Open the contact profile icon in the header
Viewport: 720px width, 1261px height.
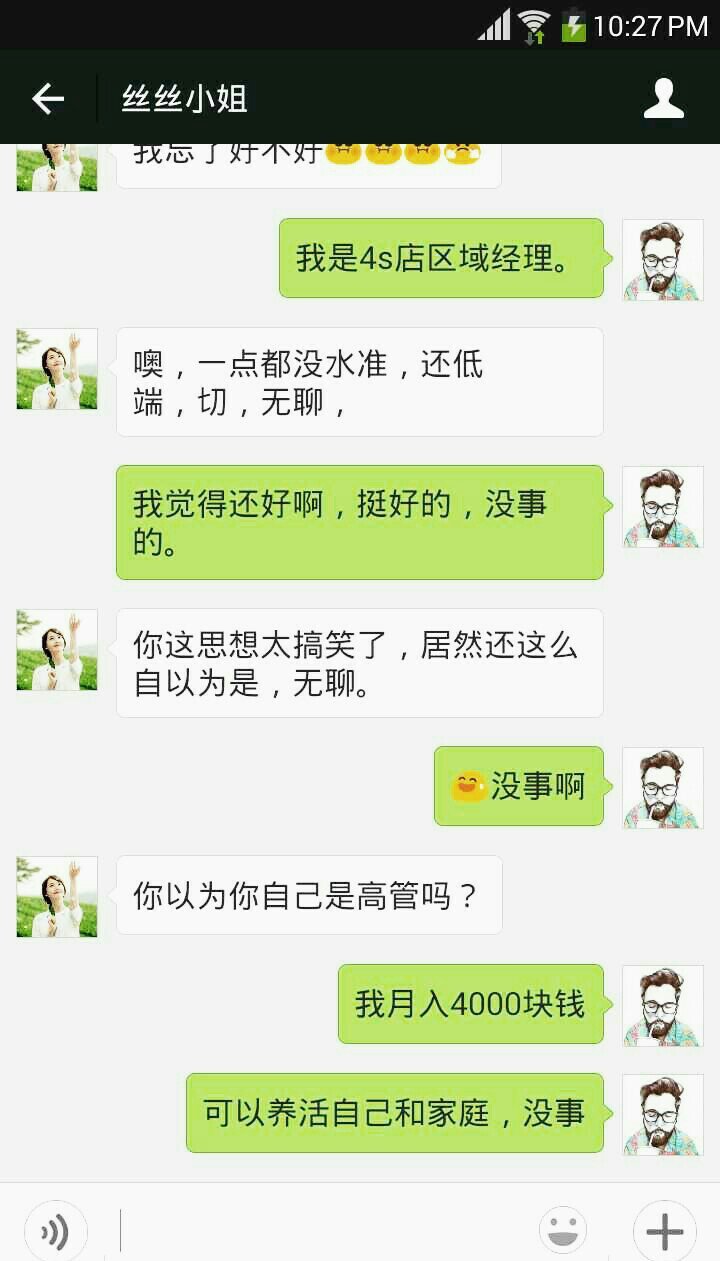(663, 98)
